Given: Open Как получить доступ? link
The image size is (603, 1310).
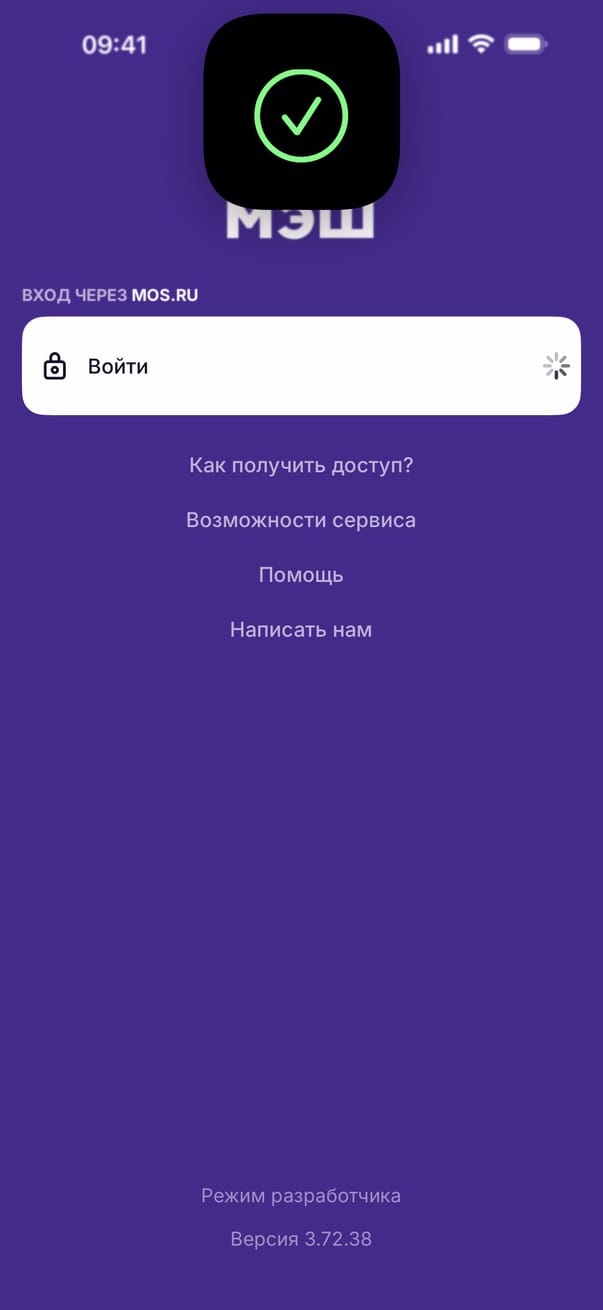Looking at the screenshot, I should coord(301,465).
